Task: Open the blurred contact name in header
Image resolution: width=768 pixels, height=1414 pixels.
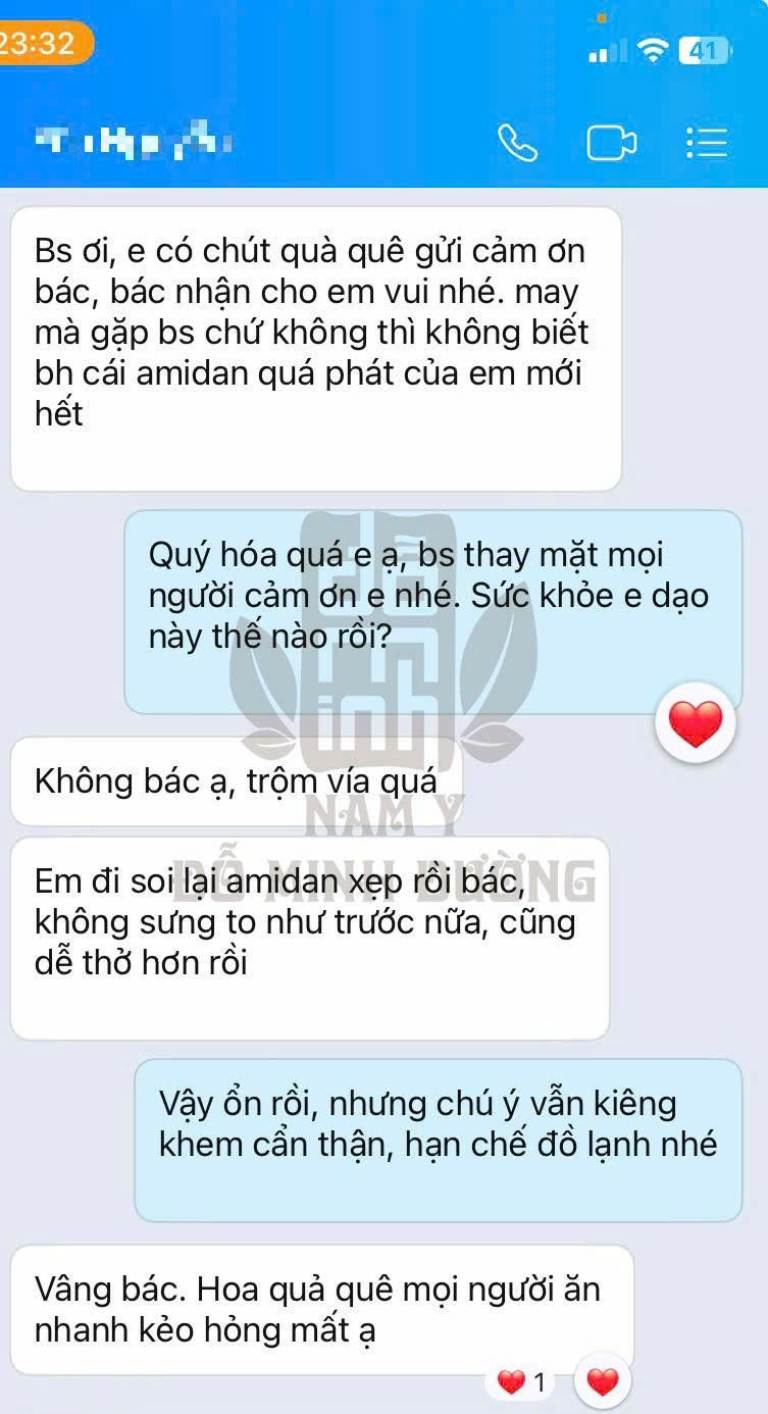Action: [134, 144]
